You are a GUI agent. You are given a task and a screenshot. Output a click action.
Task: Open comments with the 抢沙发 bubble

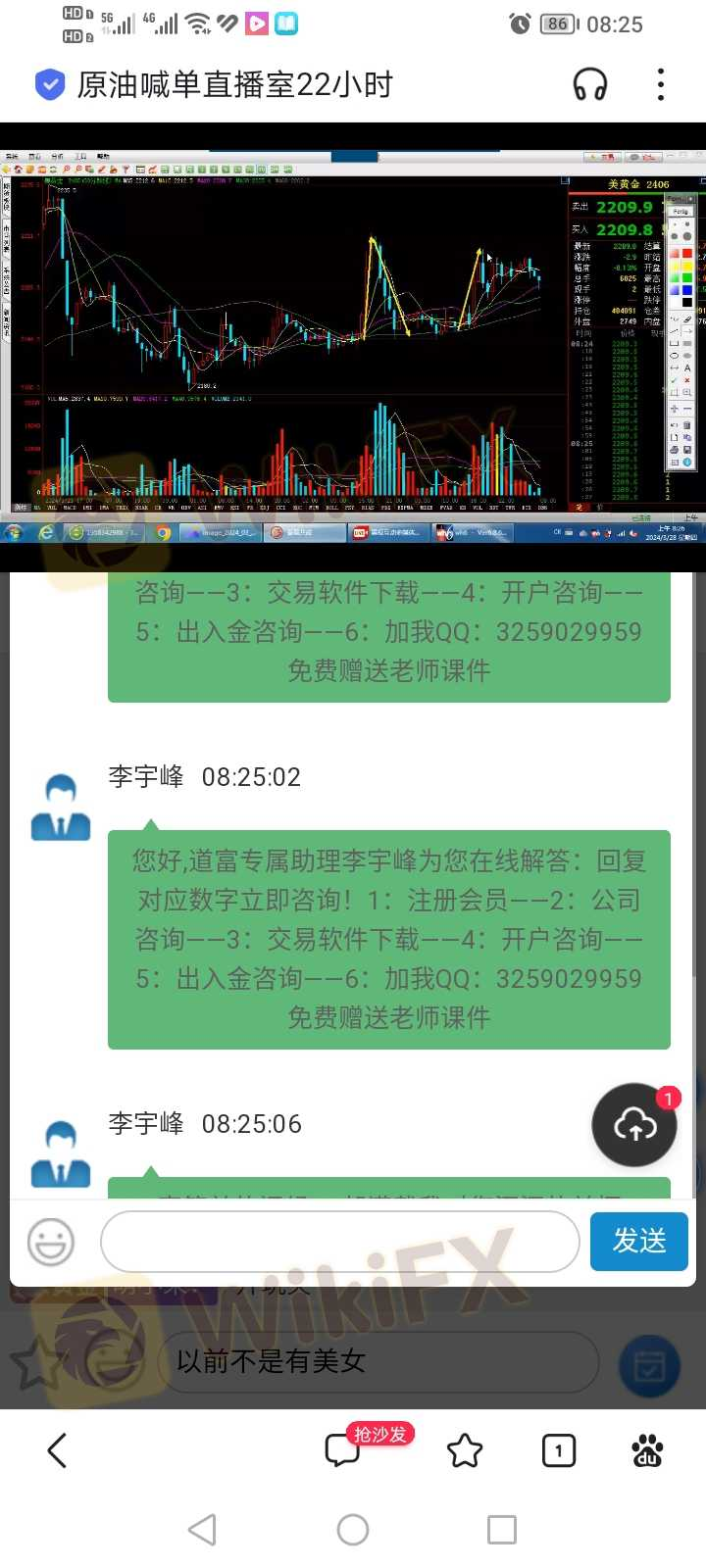(x=343, y=1449)
